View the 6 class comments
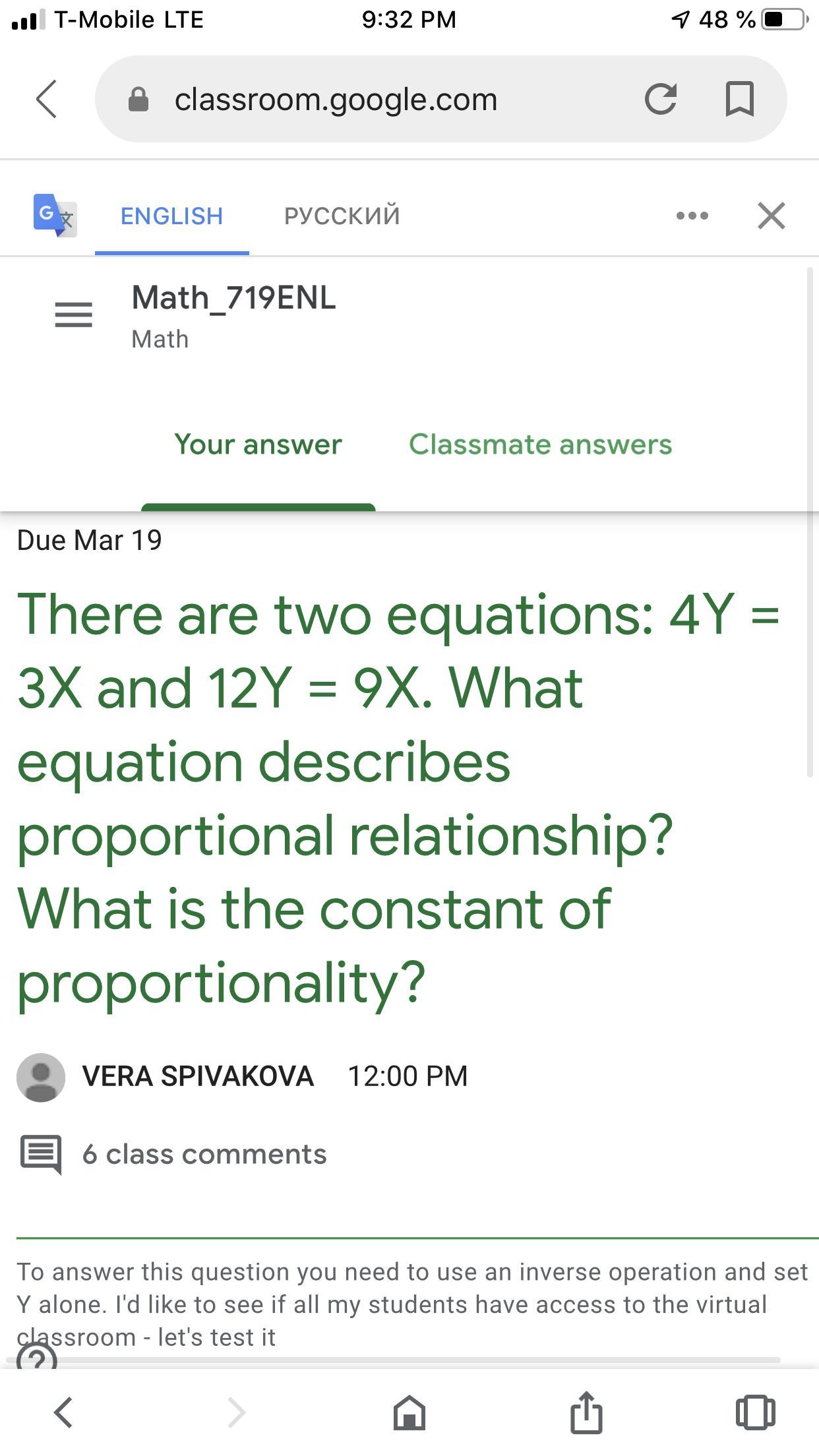 click(x=204, y=1154)
